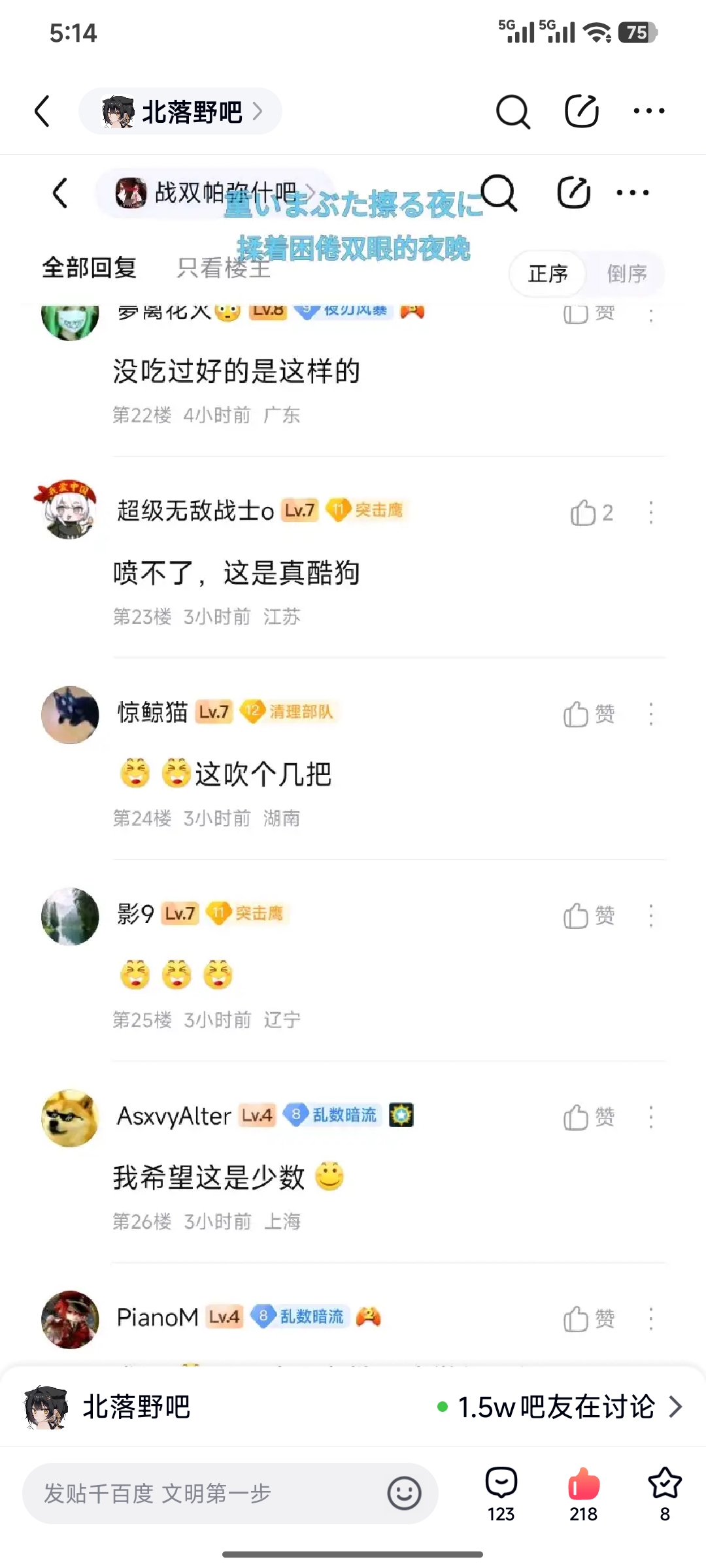This screenshot has height=1568, width=706.
Task: Open the top overflow menu
Action: (x=649, y=112)
